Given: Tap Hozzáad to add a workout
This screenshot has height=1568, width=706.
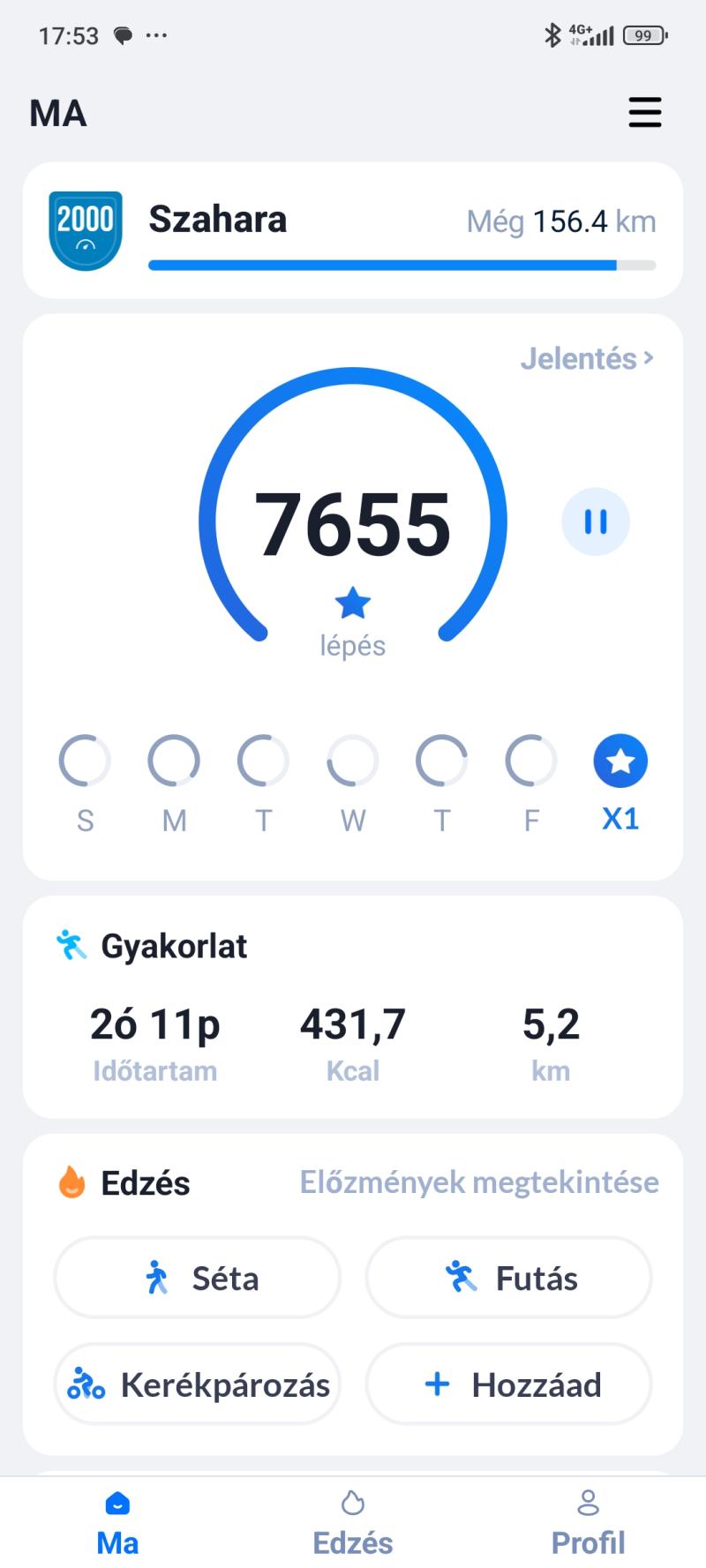Looking at the screenshot, I should (x=508, y=1384).
